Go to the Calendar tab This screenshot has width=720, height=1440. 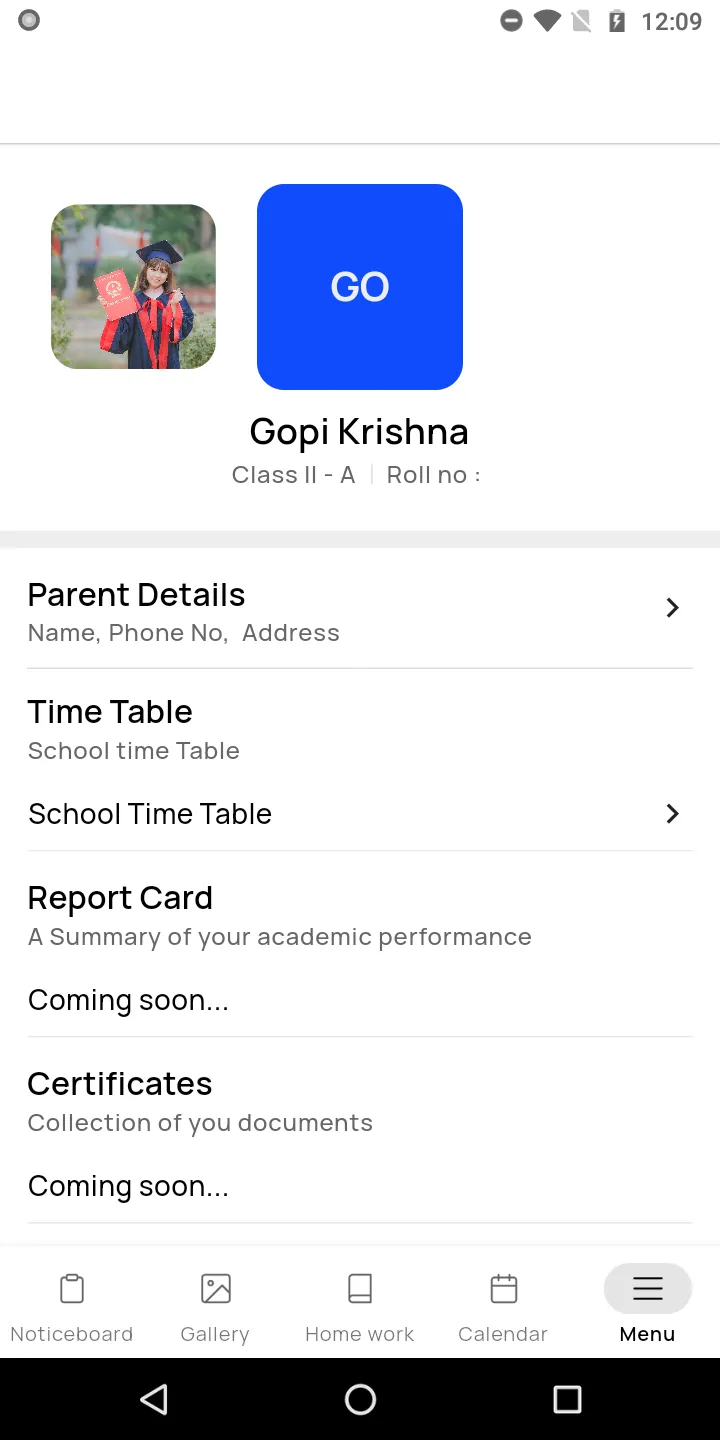[503, 1304]
